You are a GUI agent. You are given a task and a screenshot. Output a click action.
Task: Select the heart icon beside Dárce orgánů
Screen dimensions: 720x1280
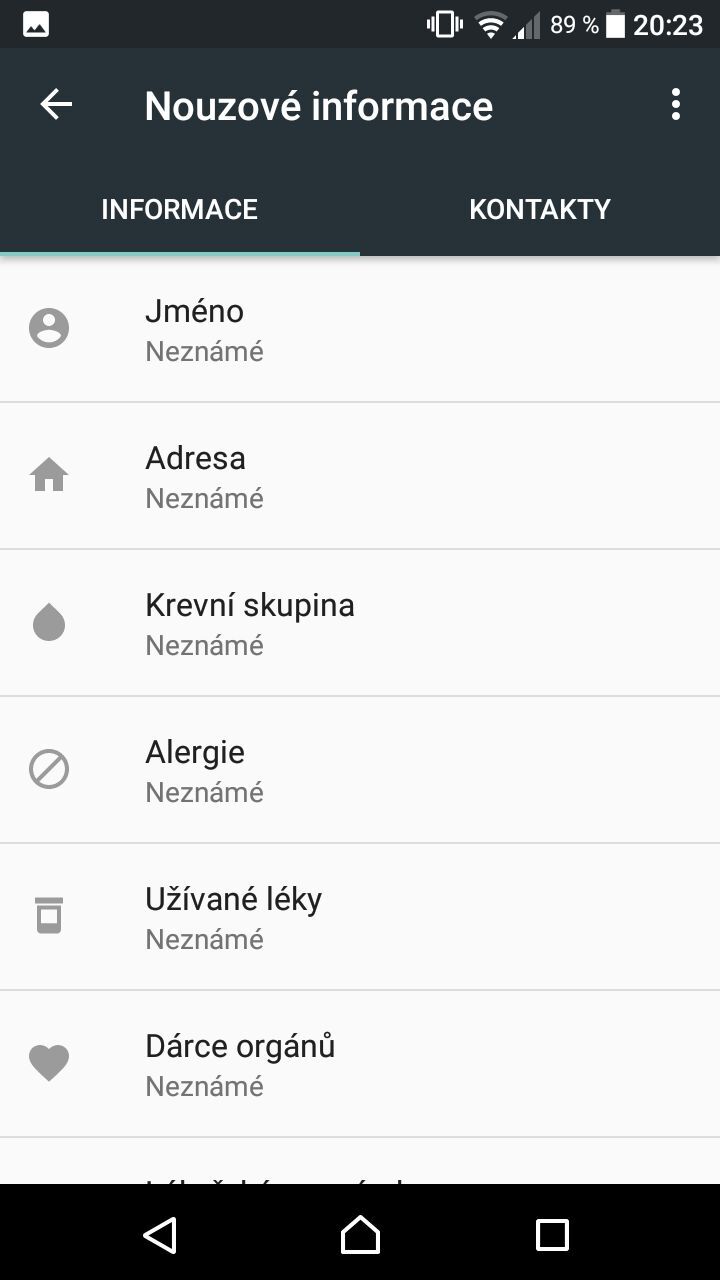(49, 1062)
